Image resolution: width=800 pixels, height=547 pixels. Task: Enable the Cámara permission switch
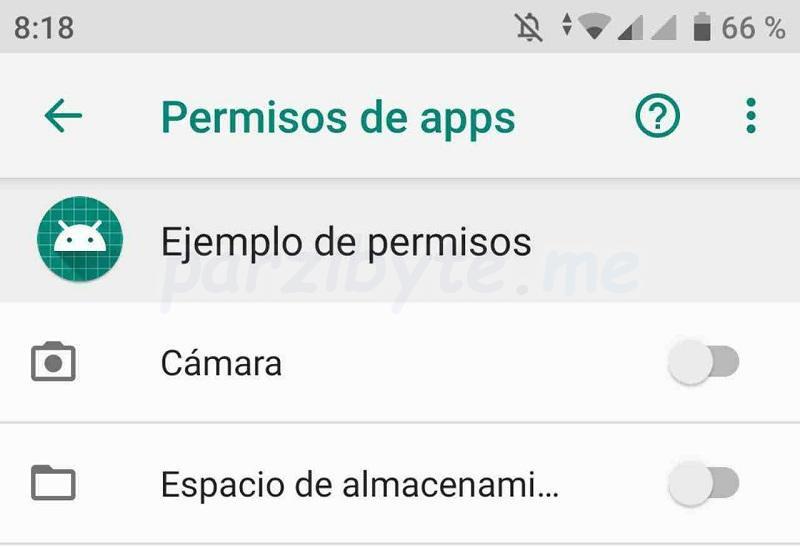pos(703,363)
